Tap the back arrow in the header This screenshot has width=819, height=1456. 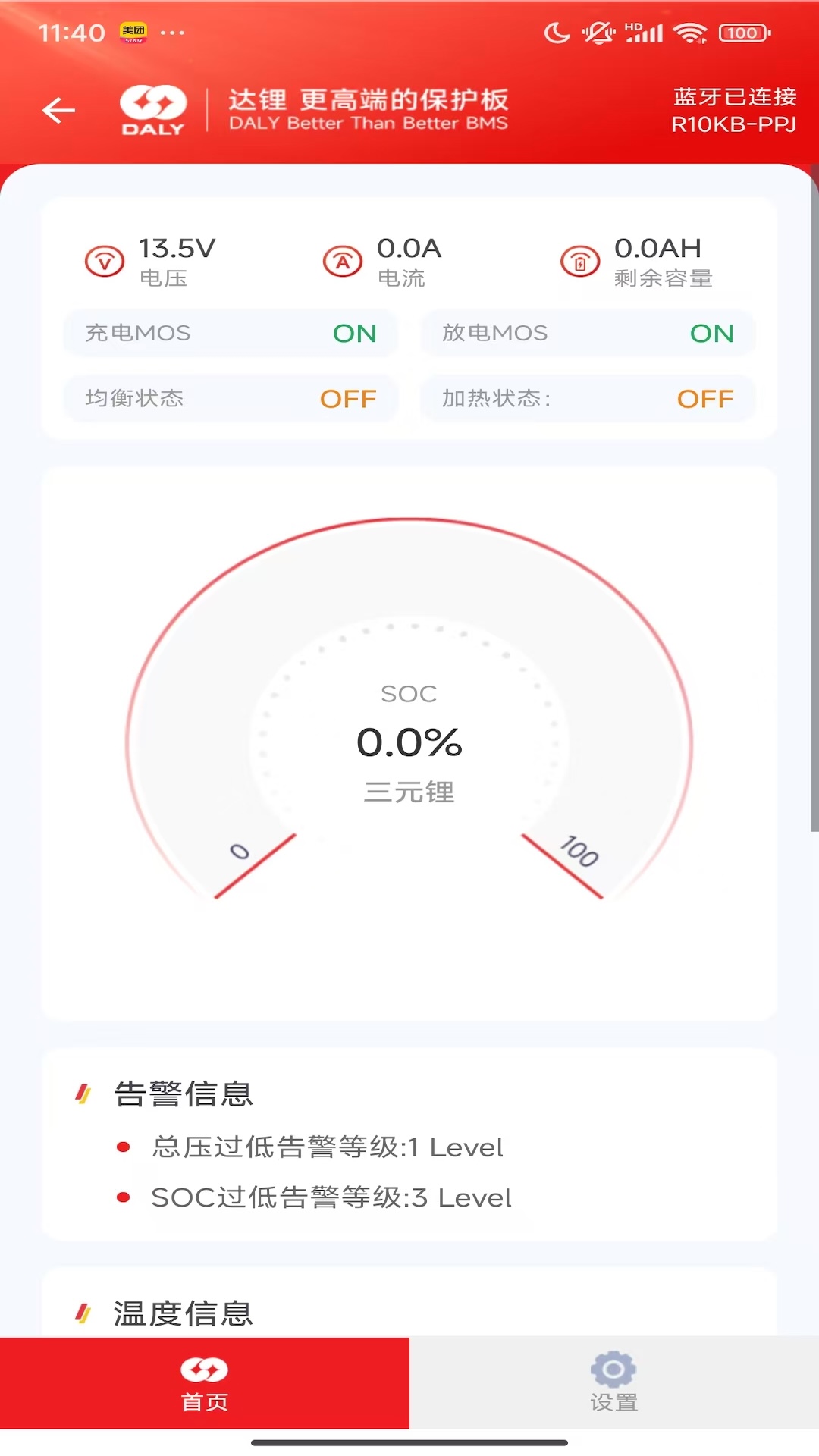(x=58, y=111)
